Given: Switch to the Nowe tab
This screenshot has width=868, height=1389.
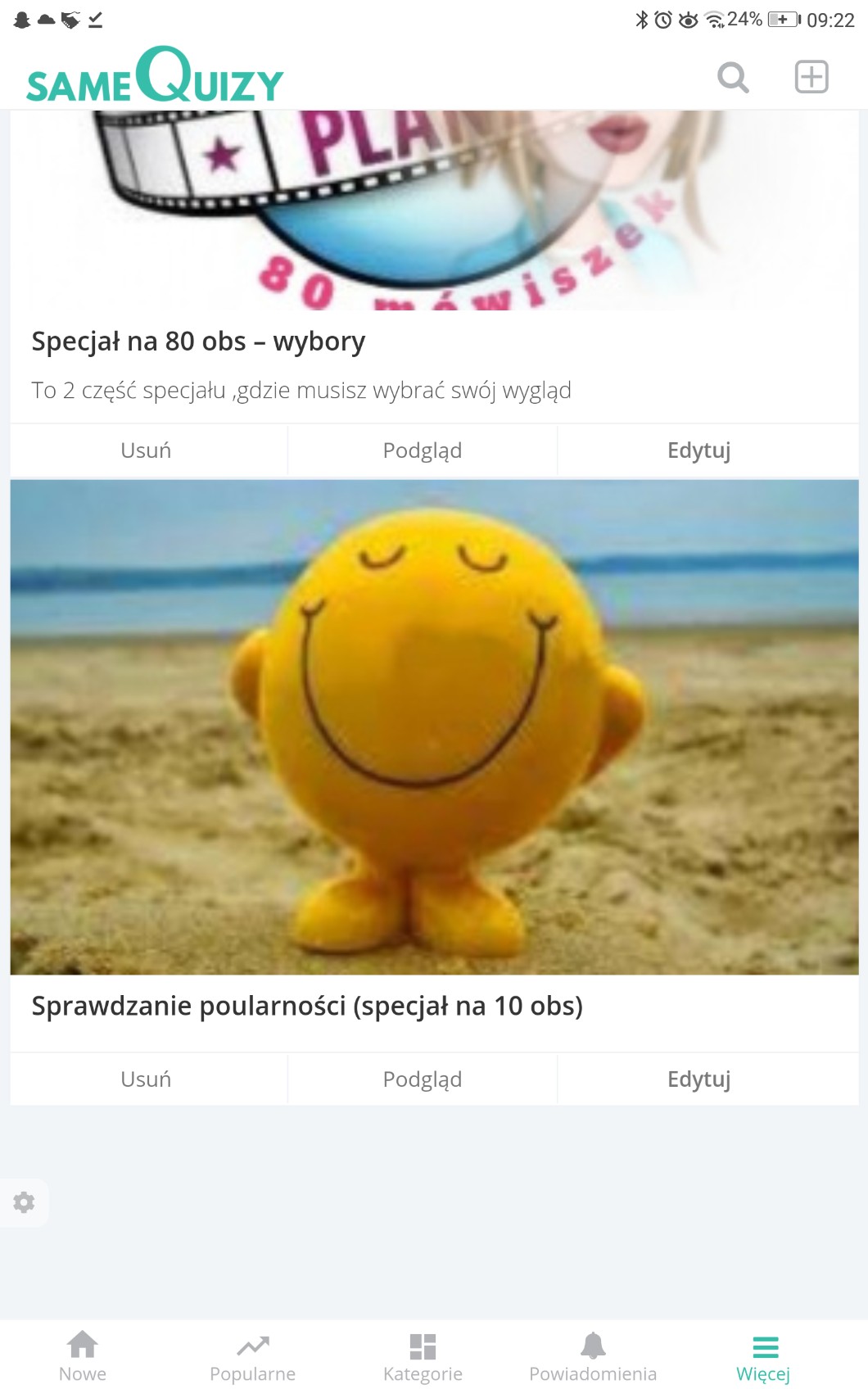Looking at the screenshot, I should [83, 1355].
